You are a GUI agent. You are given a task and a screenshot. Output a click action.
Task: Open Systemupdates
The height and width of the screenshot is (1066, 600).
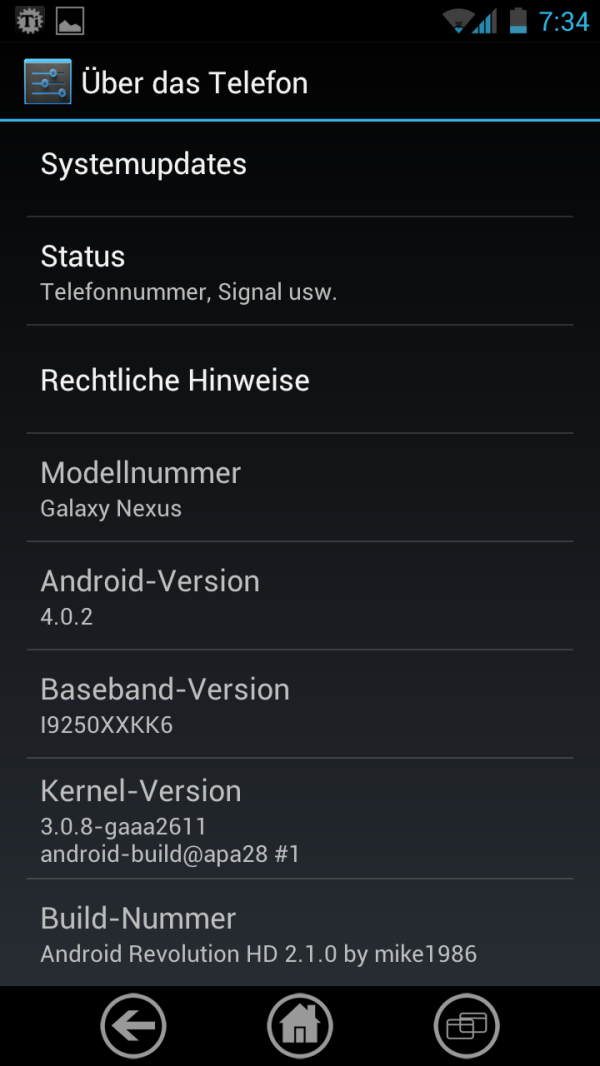click(x=300, y=164)
